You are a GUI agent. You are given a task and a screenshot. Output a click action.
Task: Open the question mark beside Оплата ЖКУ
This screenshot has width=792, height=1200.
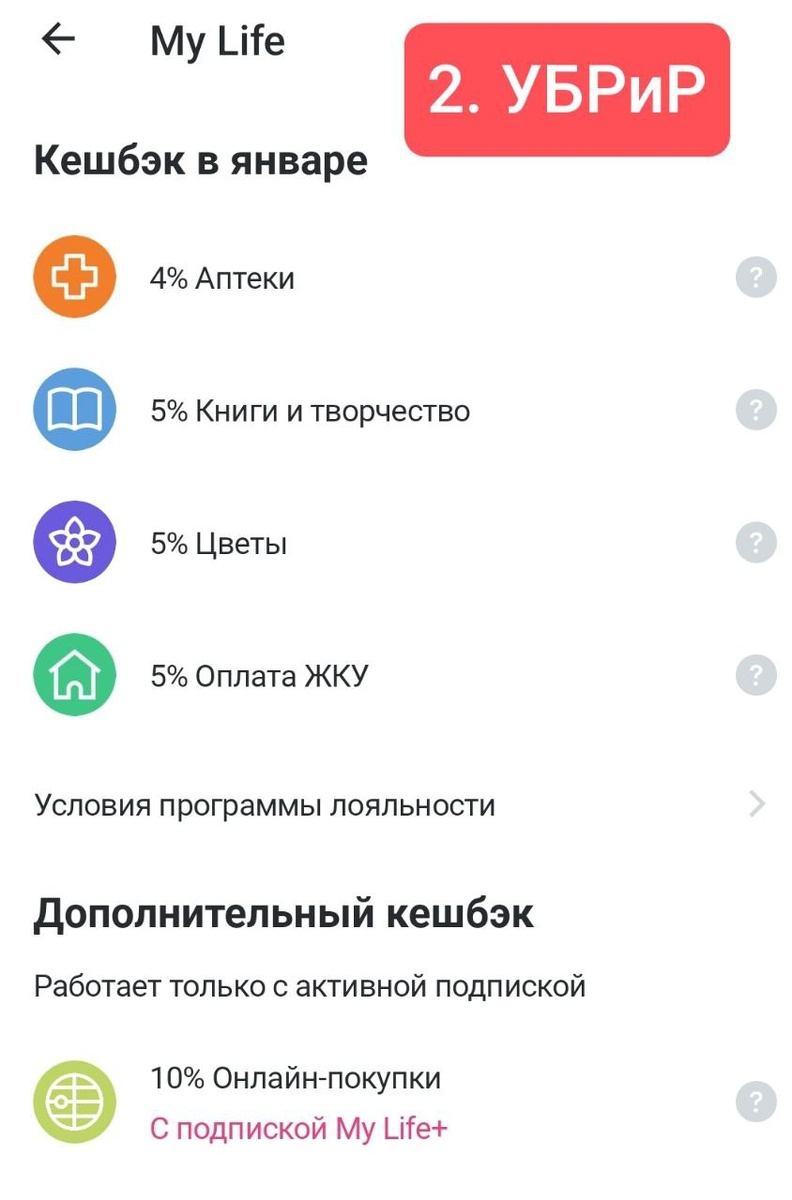tap(754, 675)
